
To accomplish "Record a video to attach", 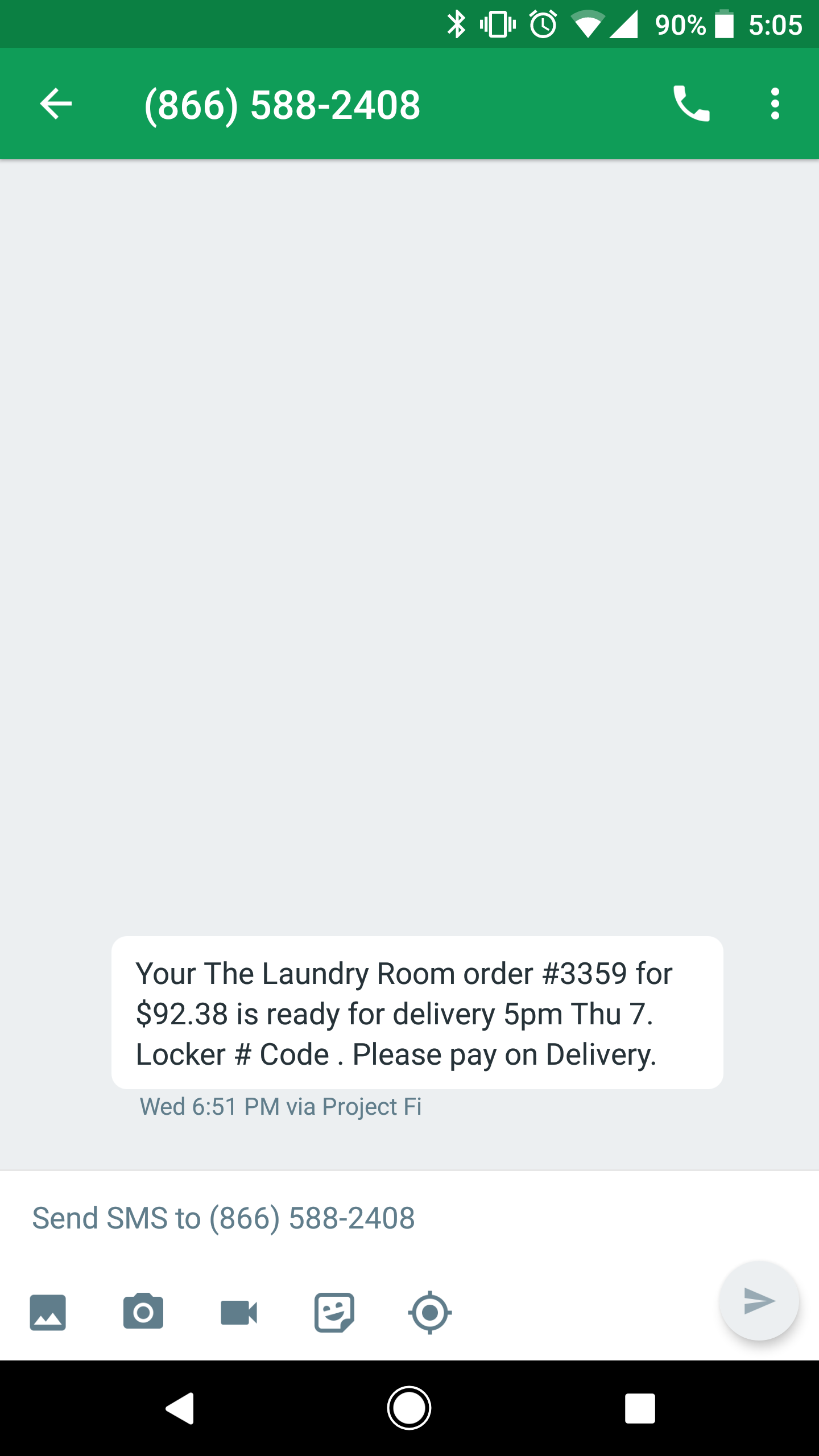I will click(239, 1313).
